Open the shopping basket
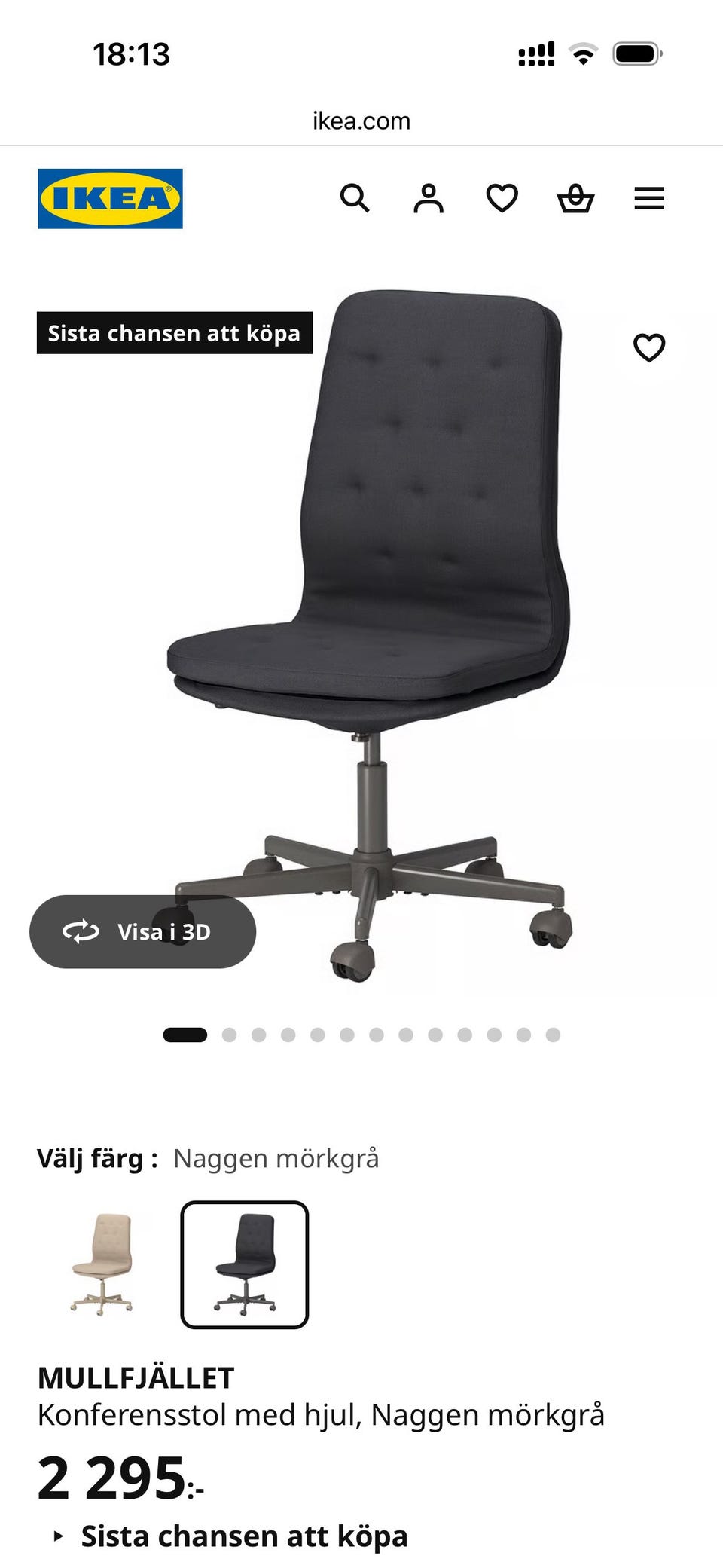 (575, 199)
